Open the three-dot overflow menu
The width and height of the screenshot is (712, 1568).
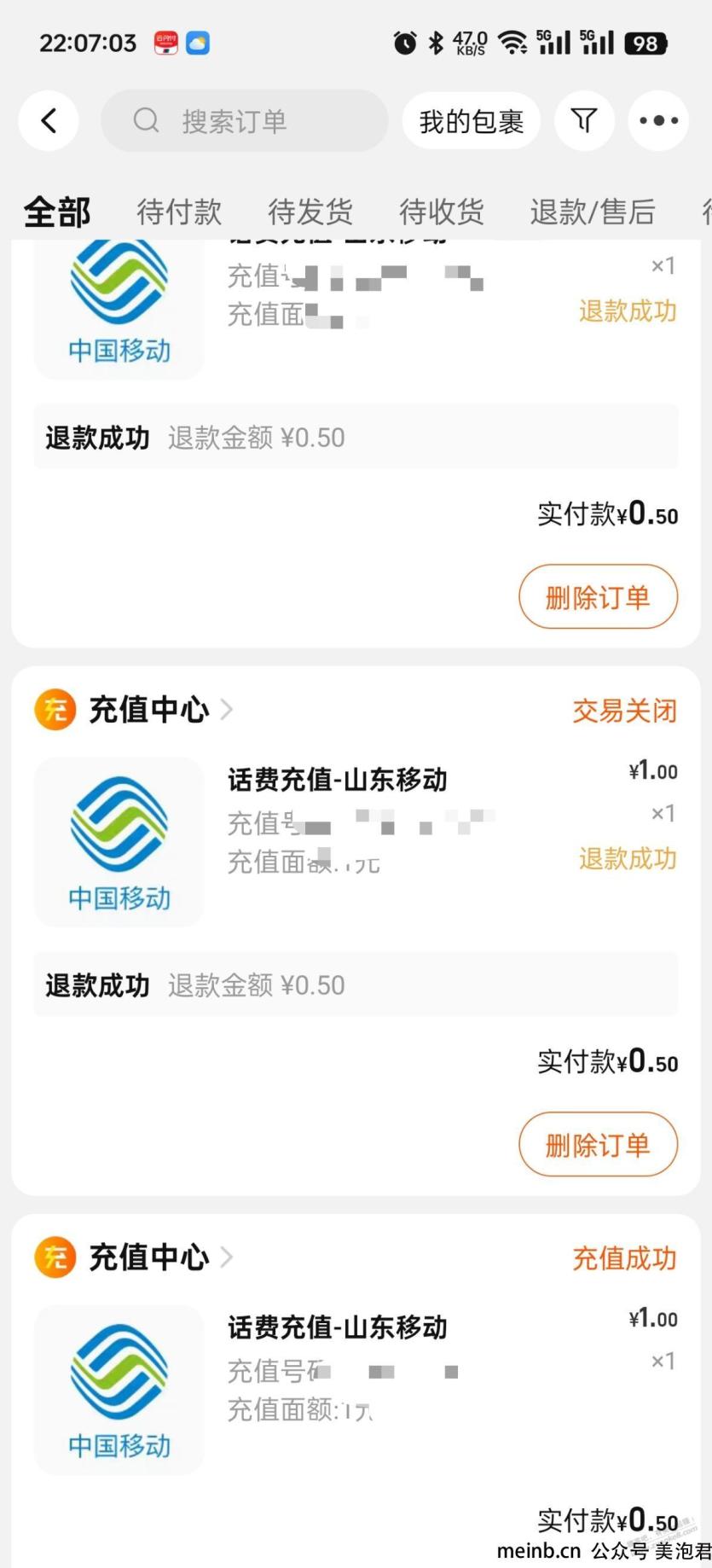(658, 120)
